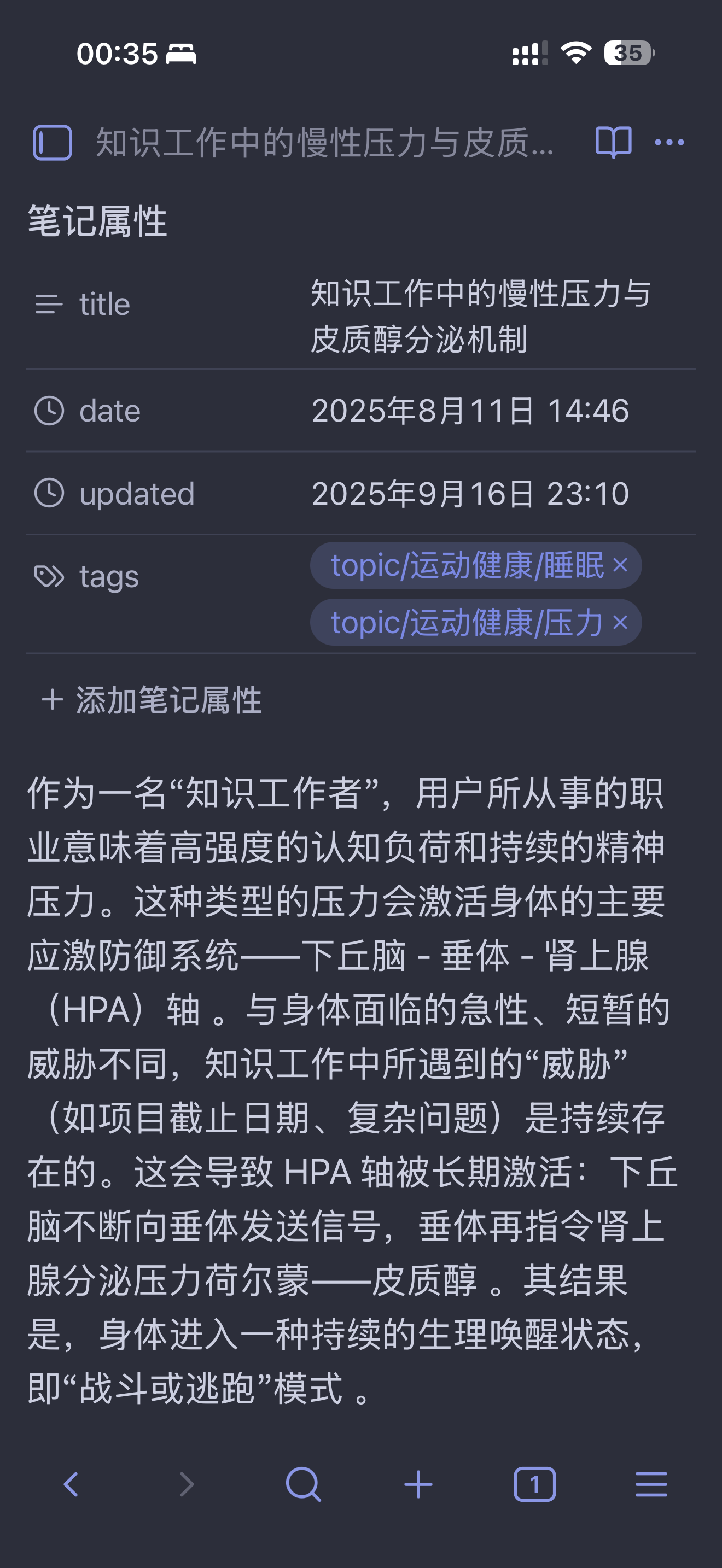Switch to reading view book icon
The width and height of the screenshot is (722, 1568).
tap(613, 143)
